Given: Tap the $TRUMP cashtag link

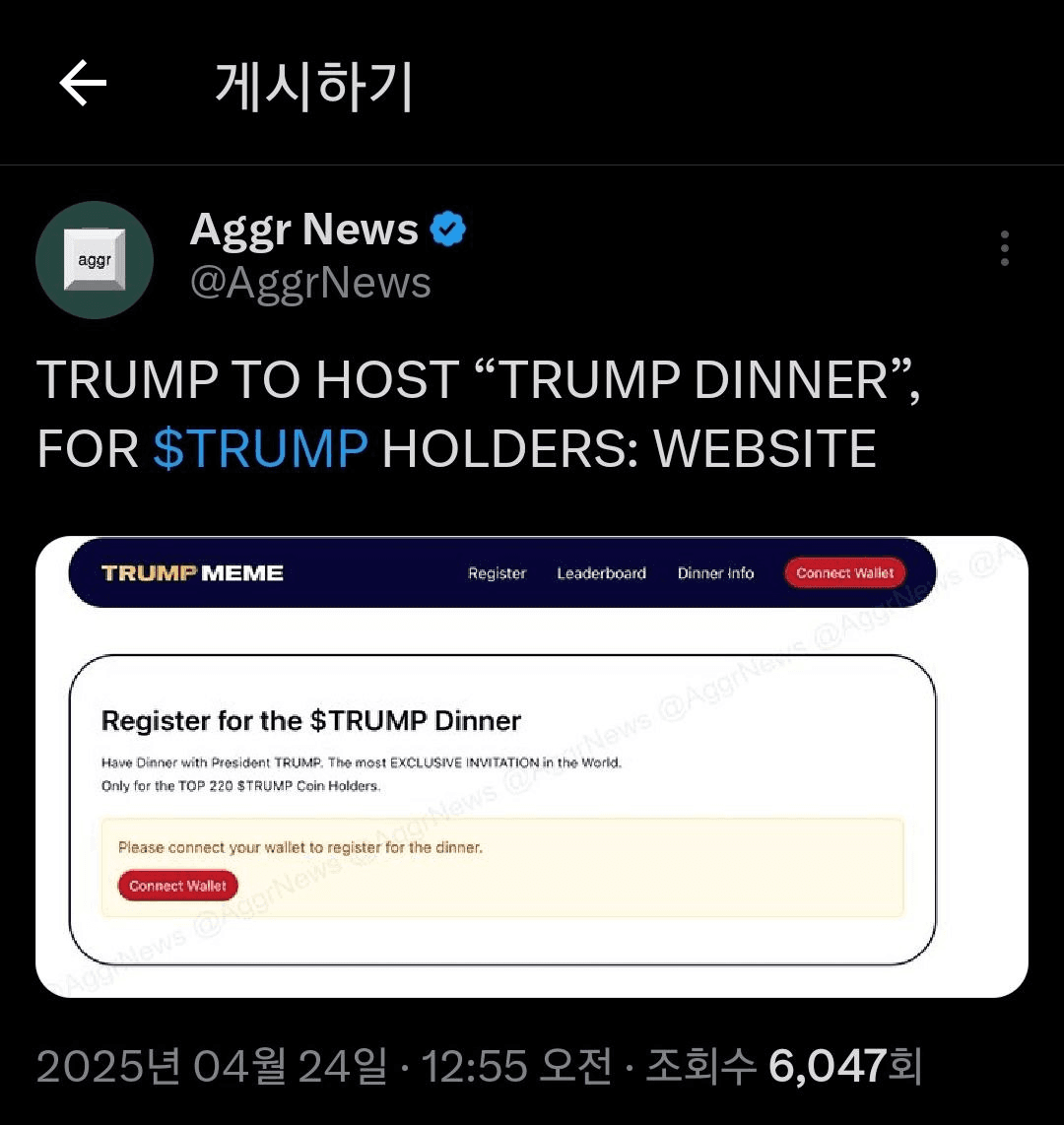Looking at the screenshot, I should coord(261,449).
